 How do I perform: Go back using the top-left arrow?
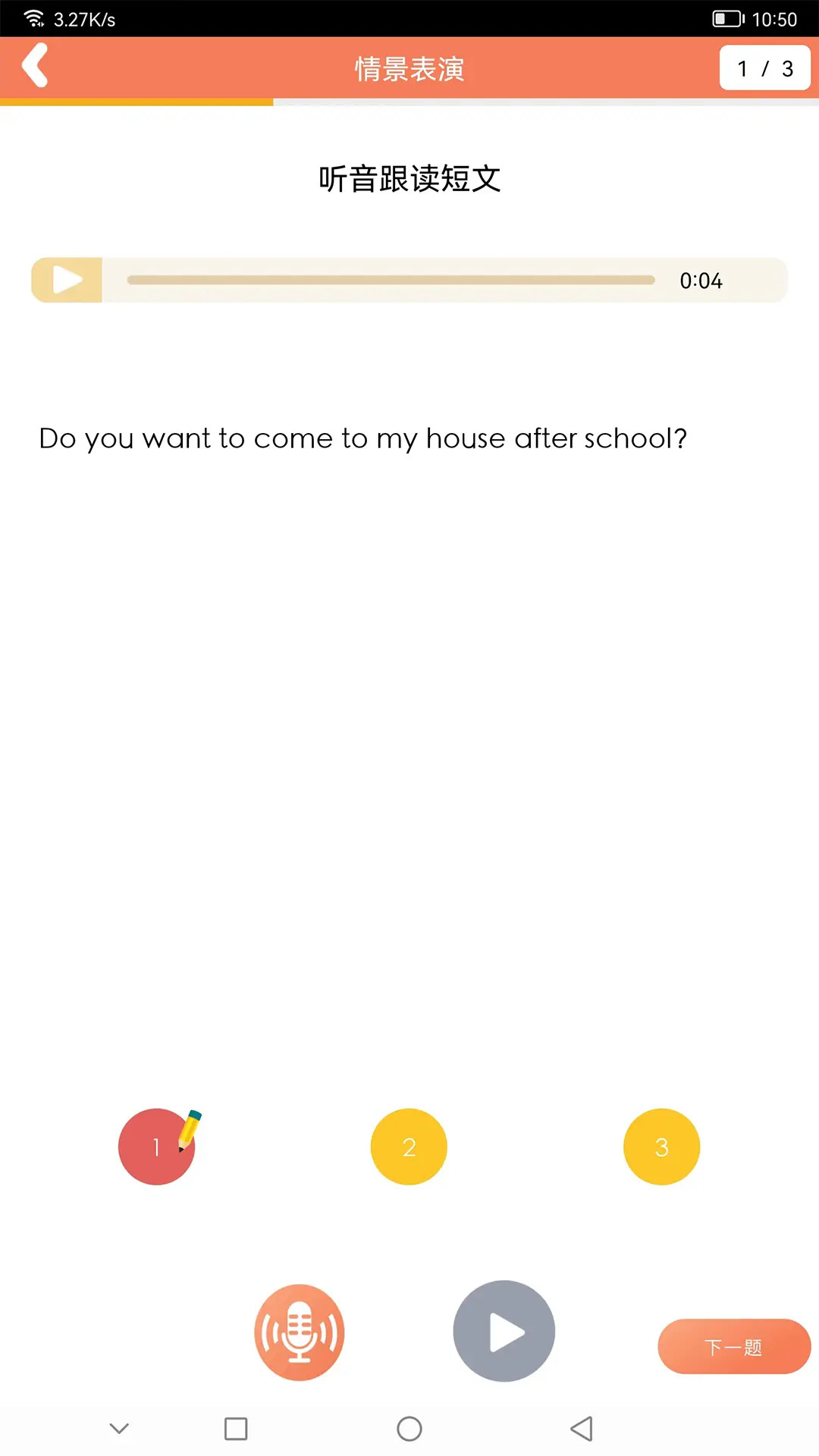(35, 66)
